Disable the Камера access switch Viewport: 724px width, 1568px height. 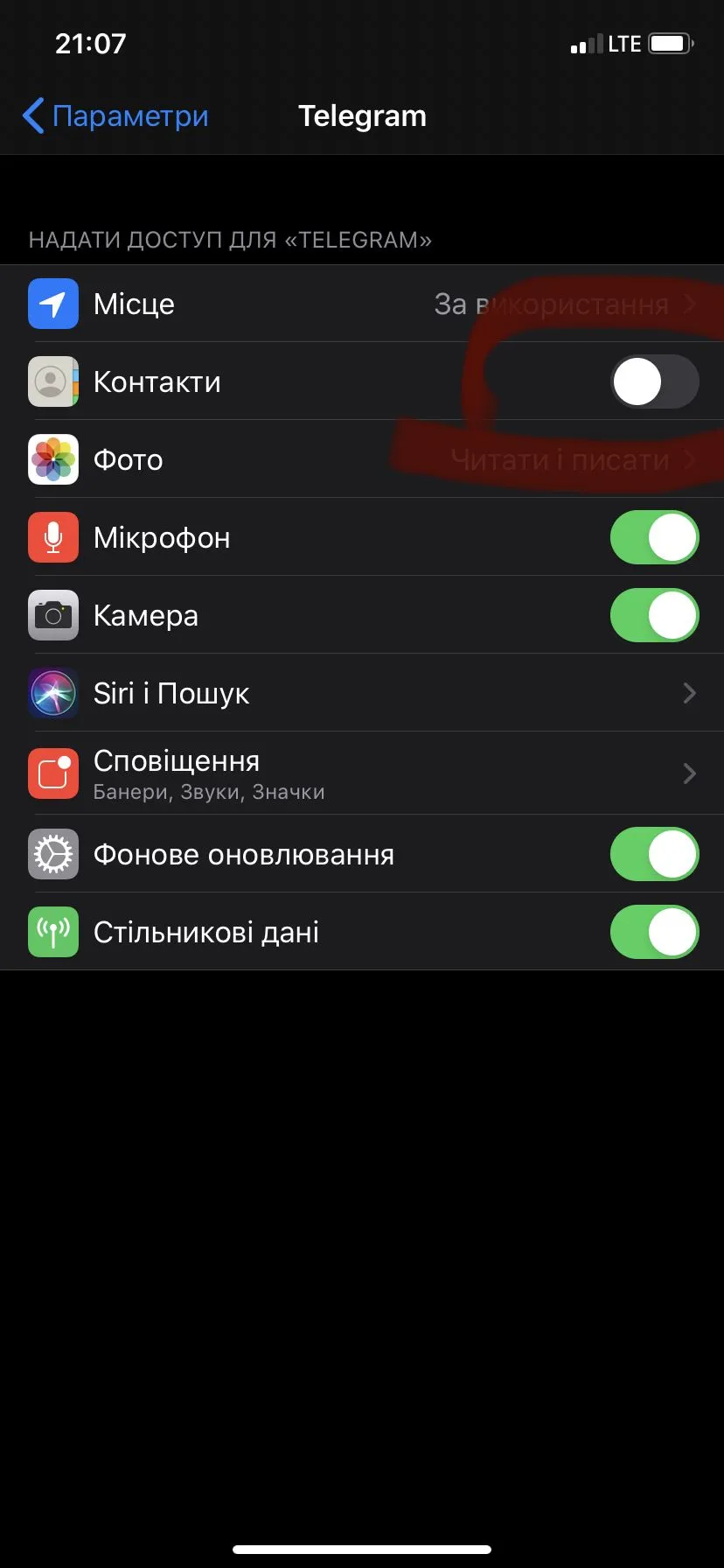654,615
